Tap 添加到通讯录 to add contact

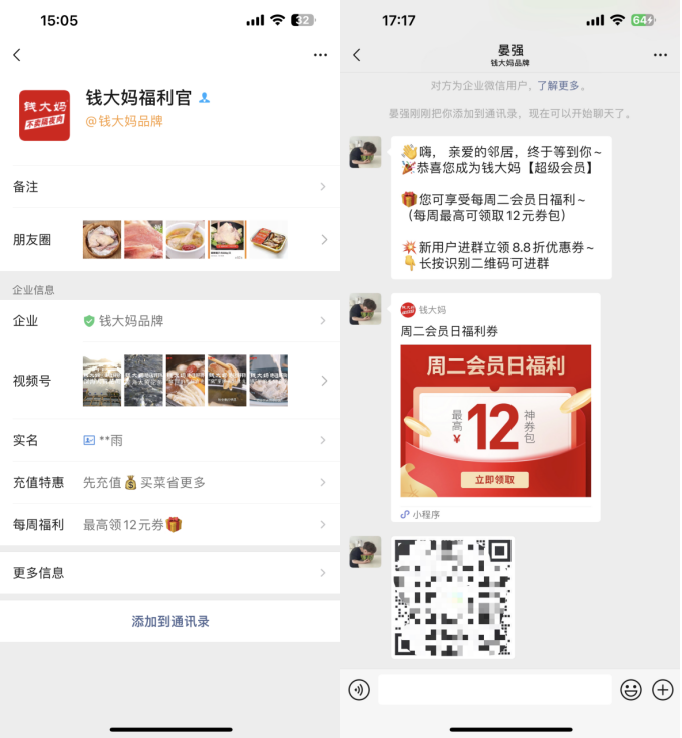tap(170, 621)
